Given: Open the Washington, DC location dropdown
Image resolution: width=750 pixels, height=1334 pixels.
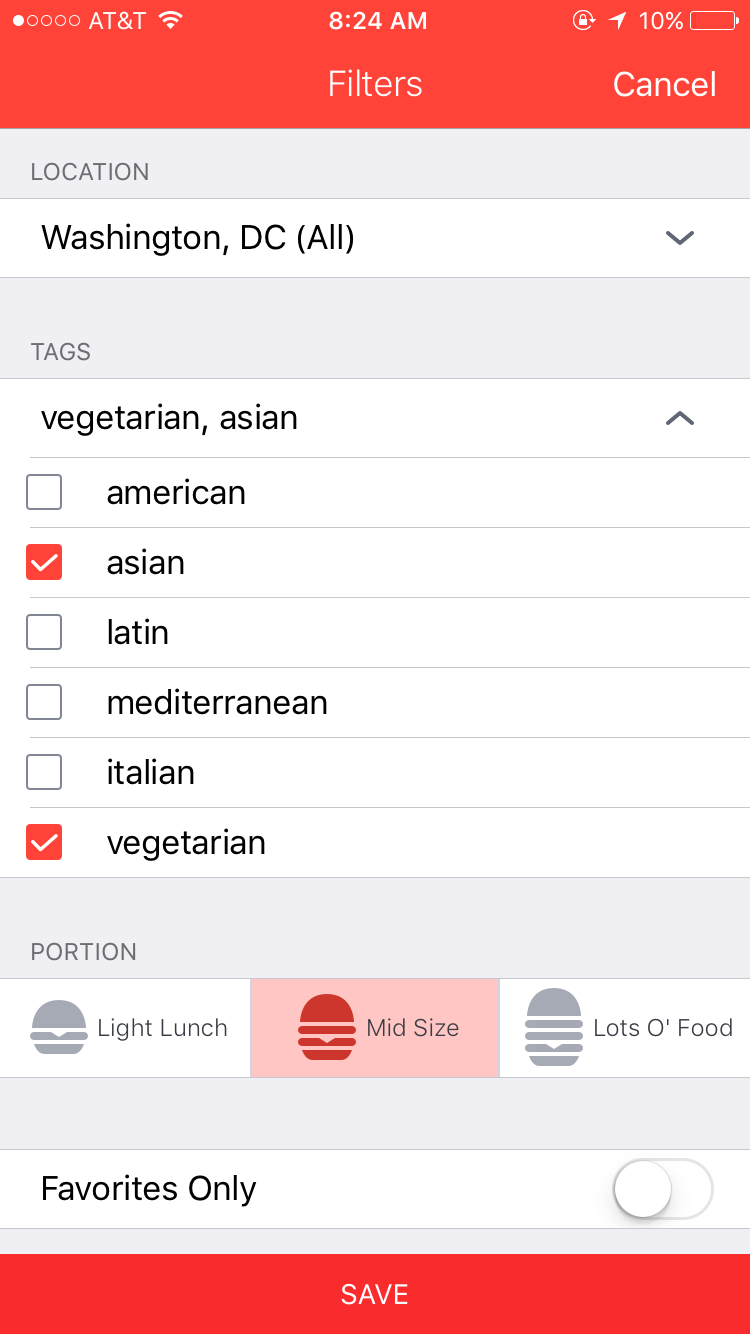Looking at the screenshot, I should pyautogui.click(x=375, y=238).
